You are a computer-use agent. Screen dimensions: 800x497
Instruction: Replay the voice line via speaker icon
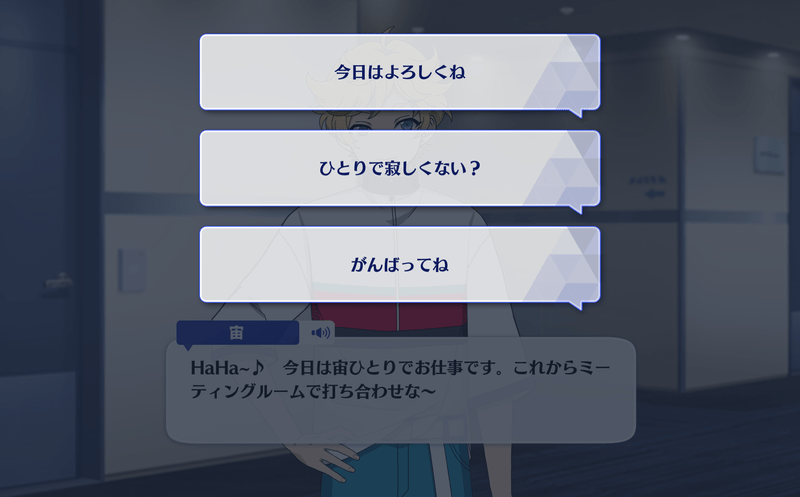(321, 333)
